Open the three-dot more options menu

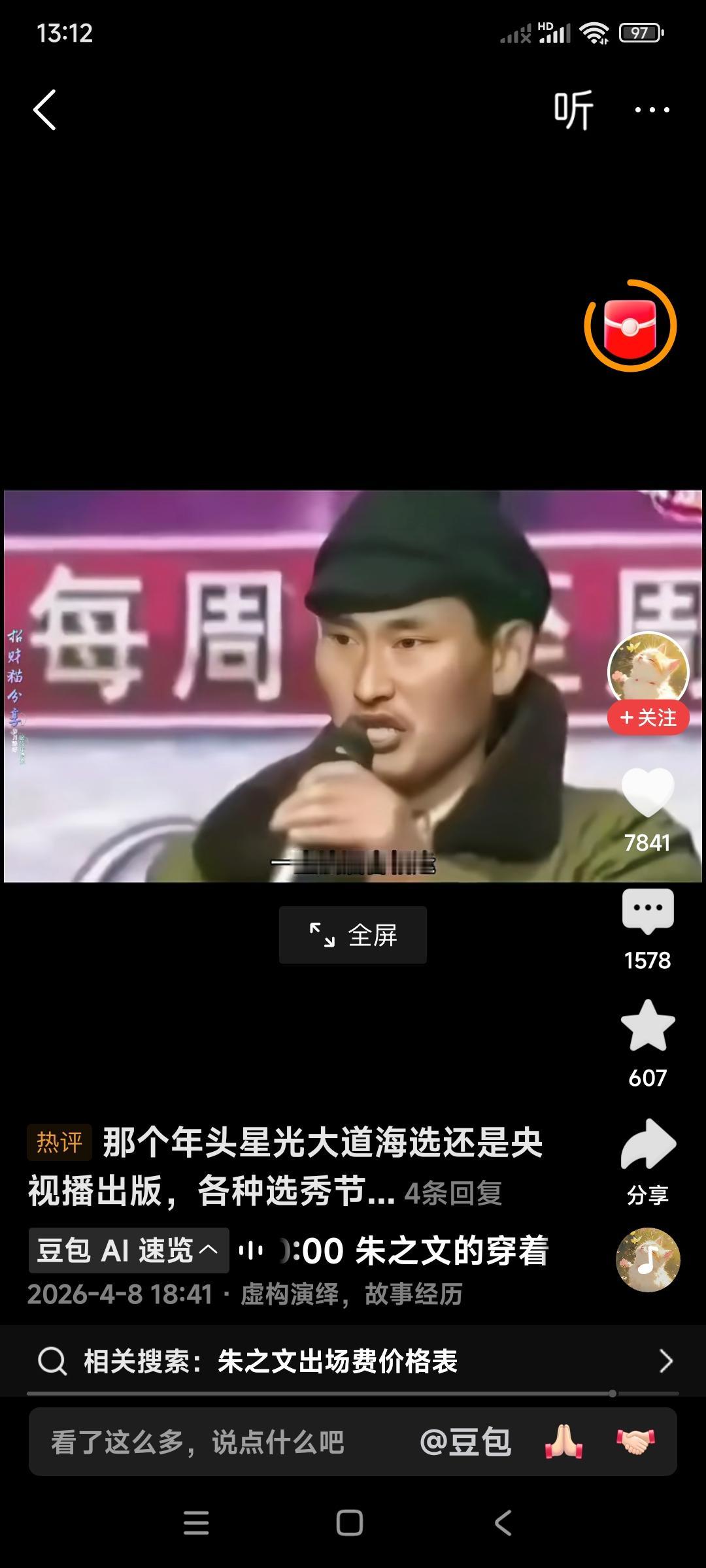(651, 110)
